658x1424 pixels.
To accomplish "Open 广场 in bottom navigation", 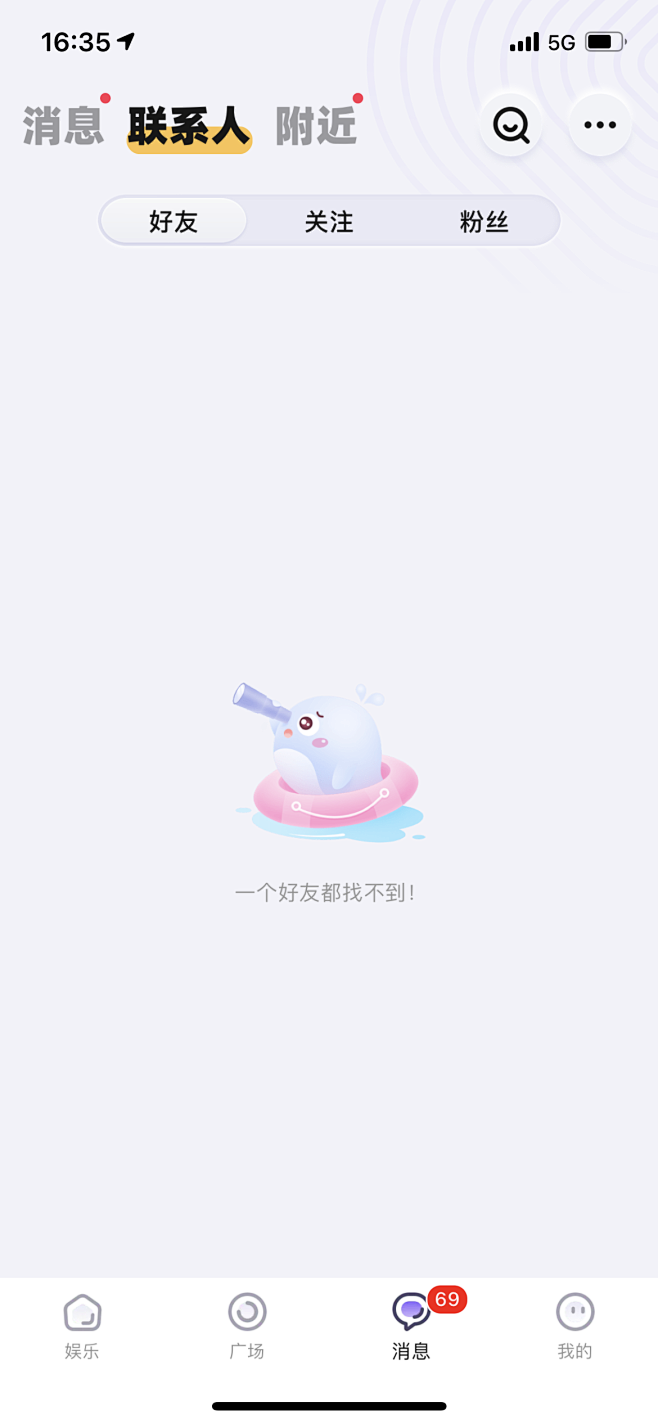I will coord(247,1327).
